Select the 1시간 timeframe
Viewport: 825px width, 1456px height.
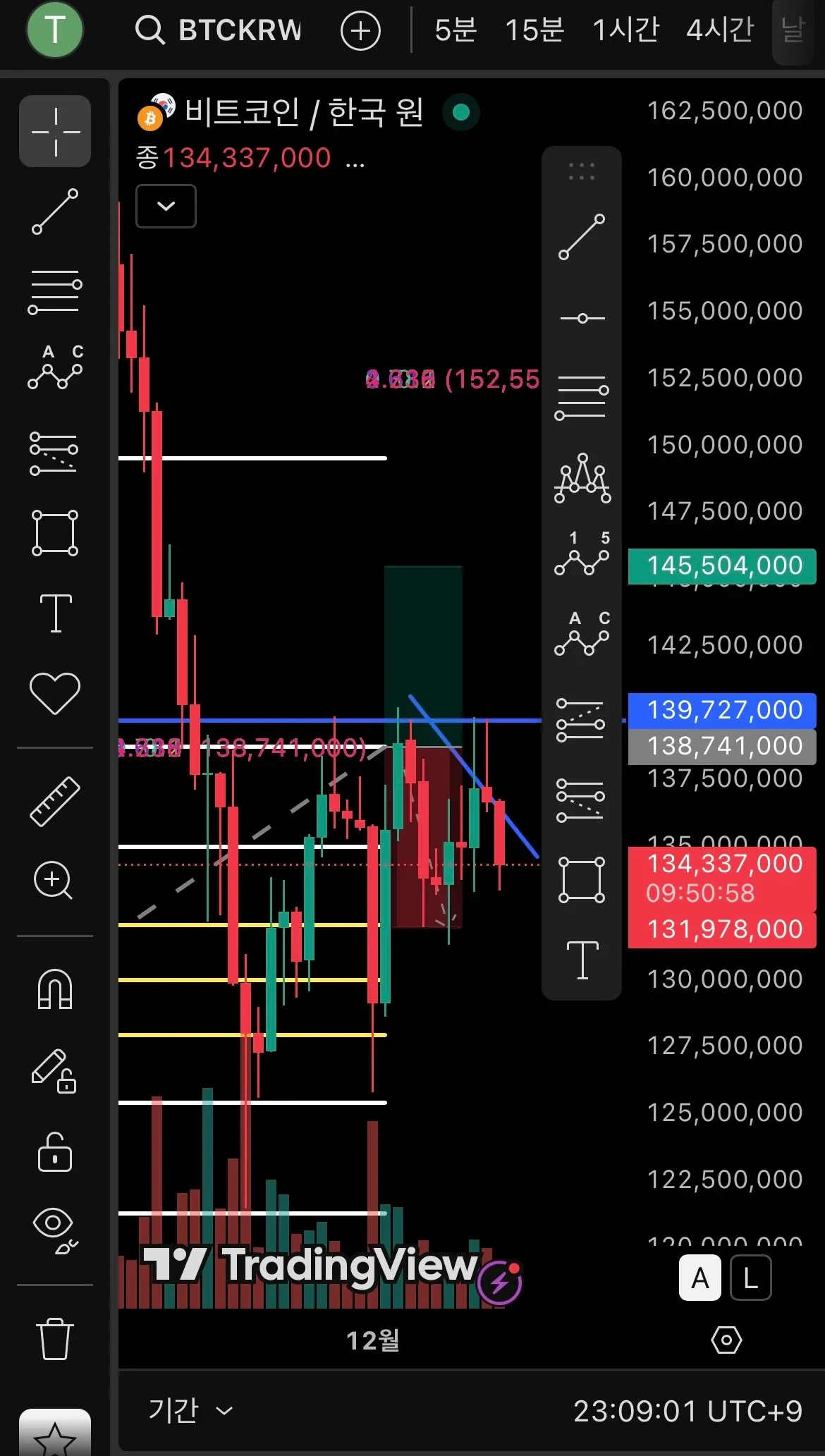pyautogui.click(x=625, y=30)
